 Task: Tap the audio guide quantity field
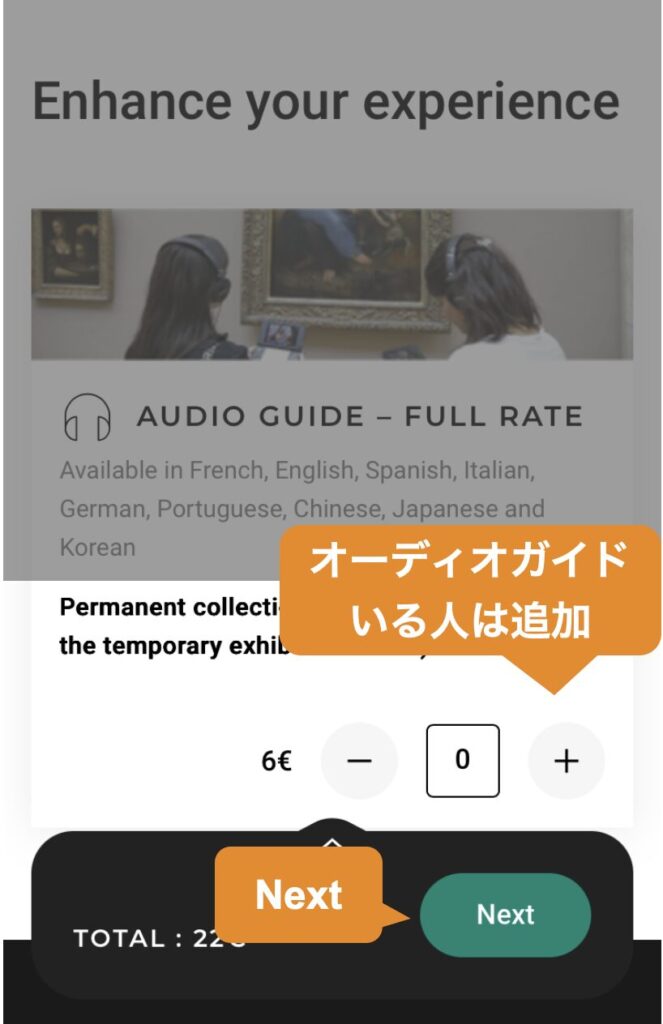[462, 761]
